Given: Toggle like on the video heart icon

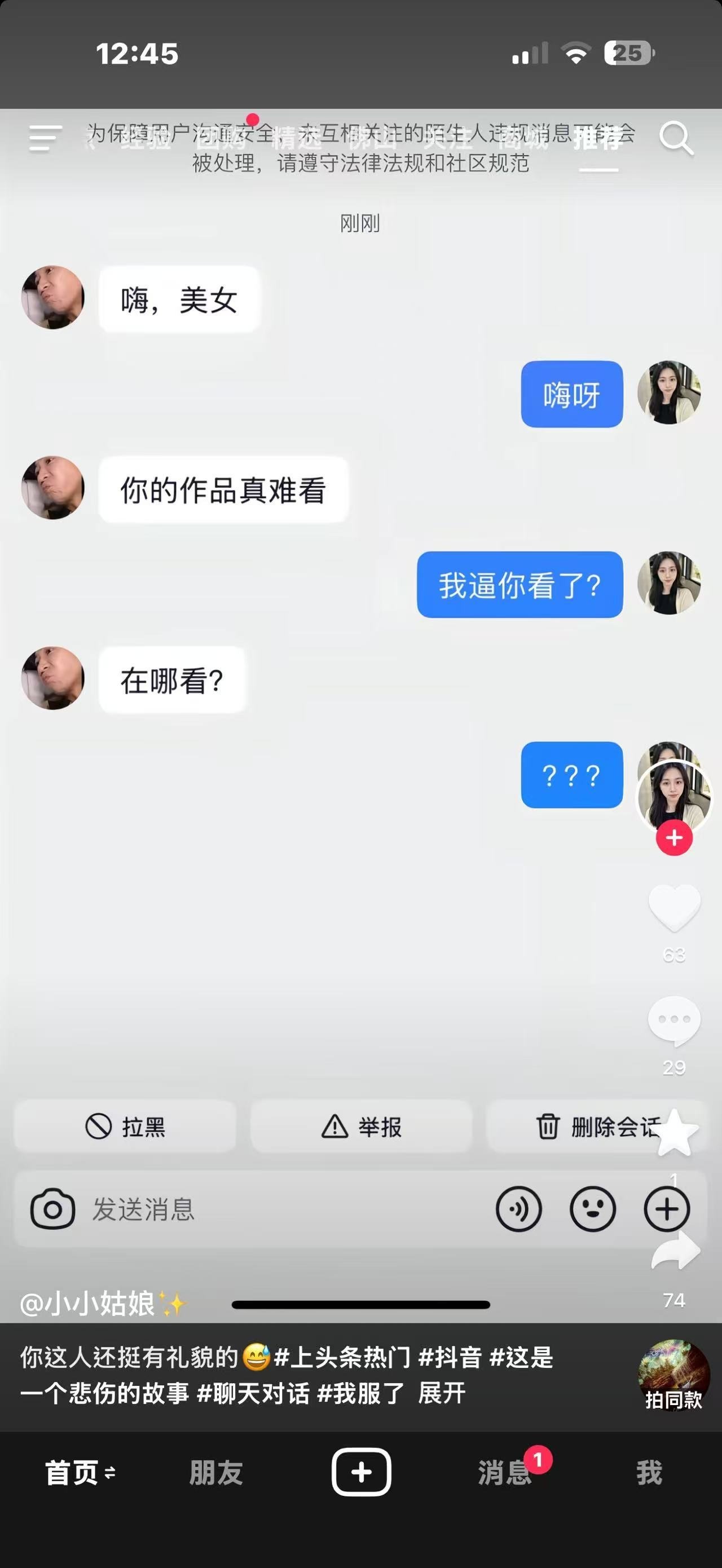Looking at the screenshot, I should tap(673, 909).
